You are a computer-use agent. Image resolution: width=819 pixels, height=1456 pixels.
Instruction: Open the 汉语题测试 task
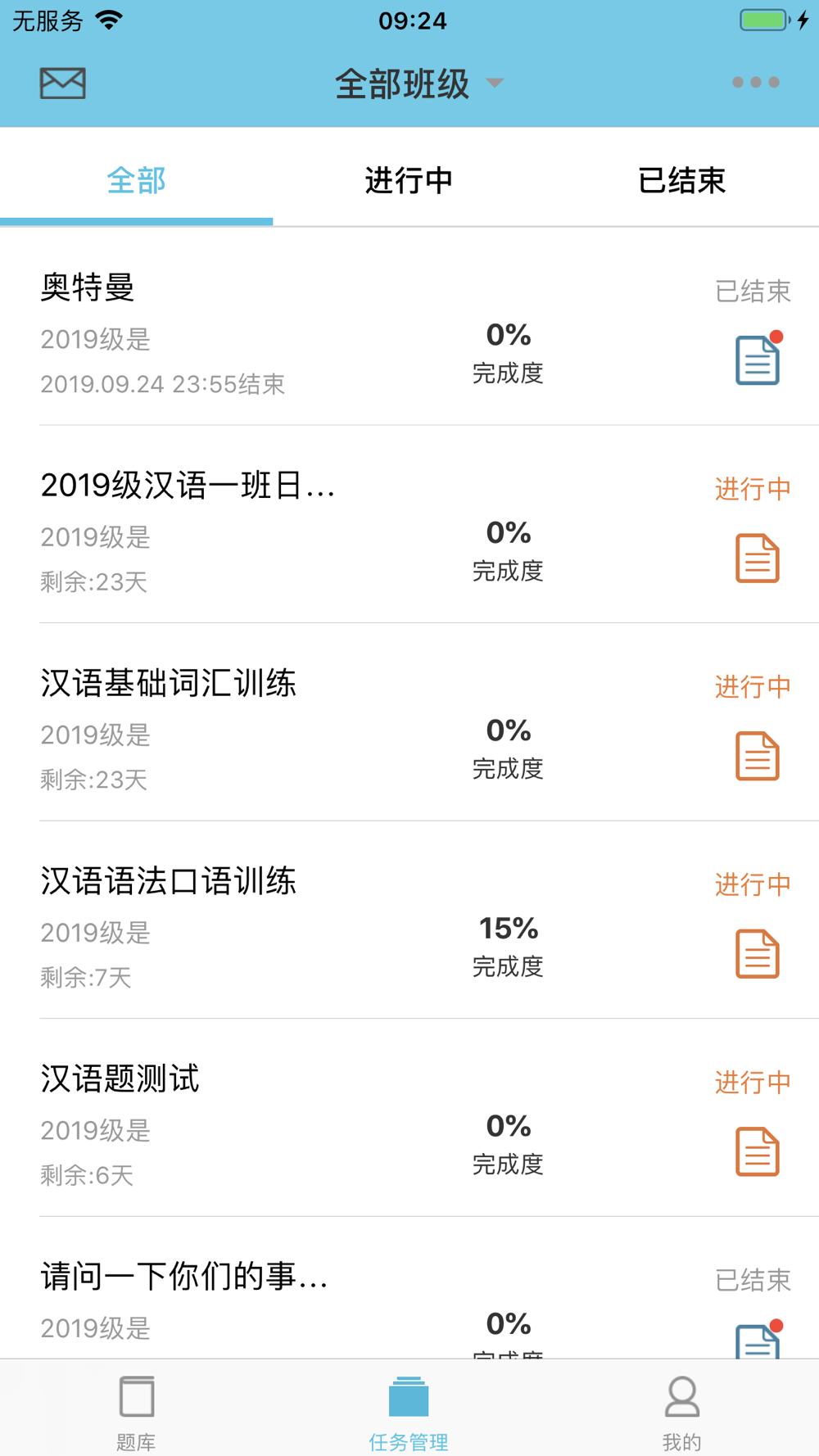[409, 1118]
